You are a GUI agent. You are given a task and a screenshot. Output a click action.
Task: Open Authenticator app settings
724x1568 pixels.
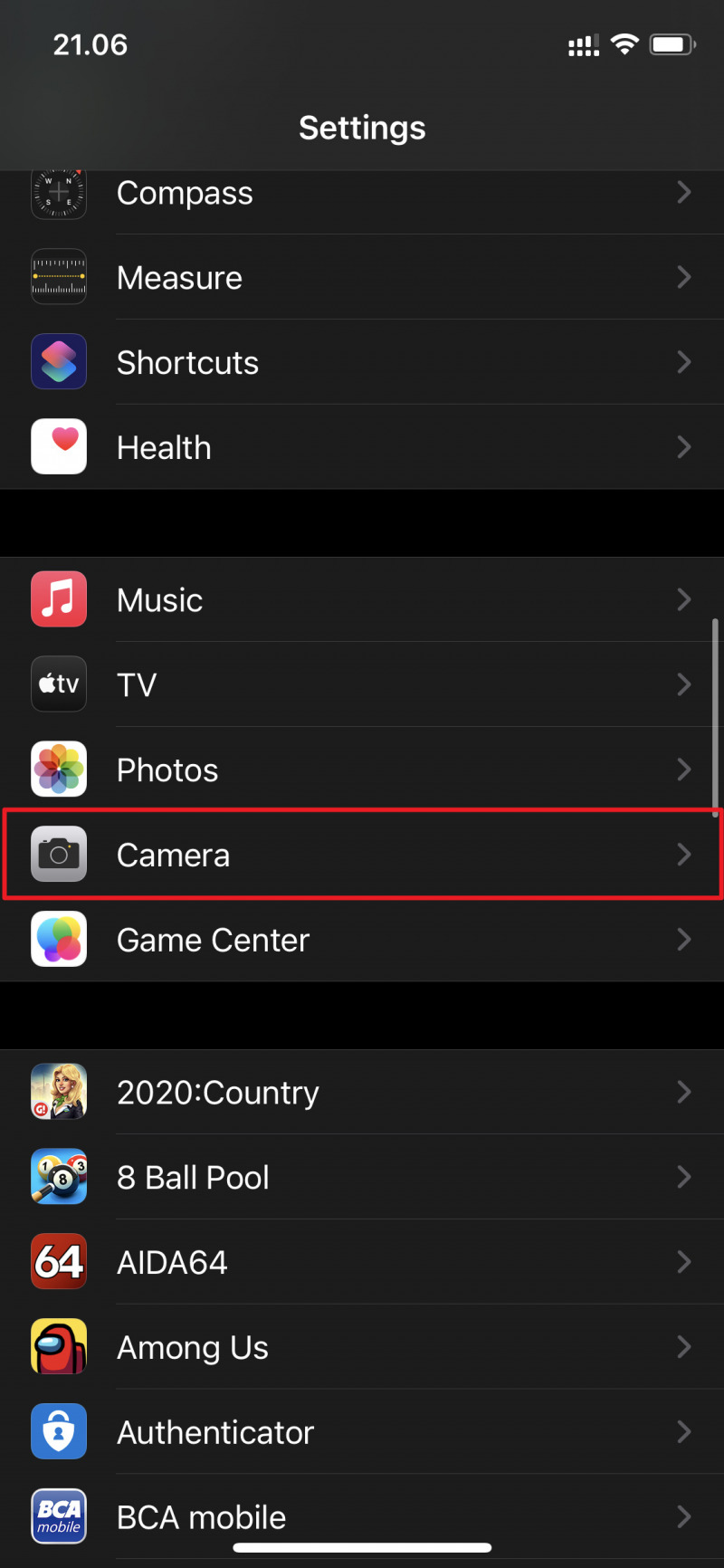tap(362, 1432)
